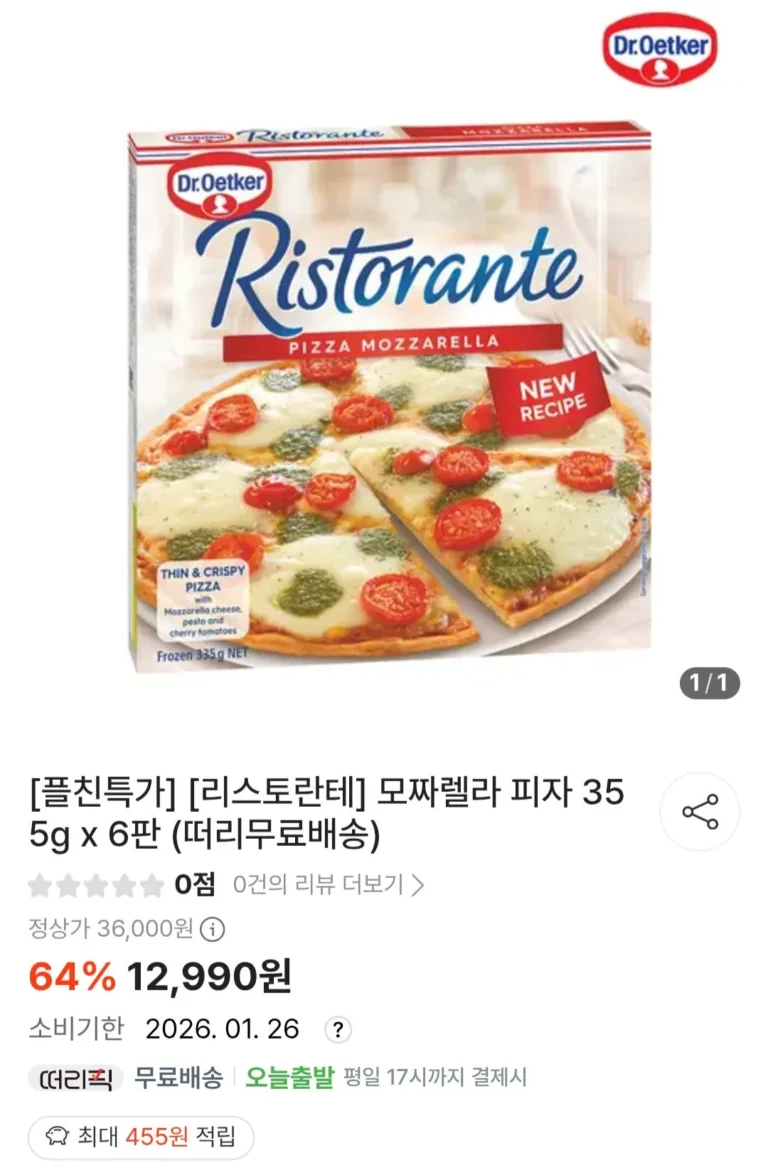Tap the 최대 455원 적립 chip
Screen dimensions: 768x1175
tap(141, 1137)
